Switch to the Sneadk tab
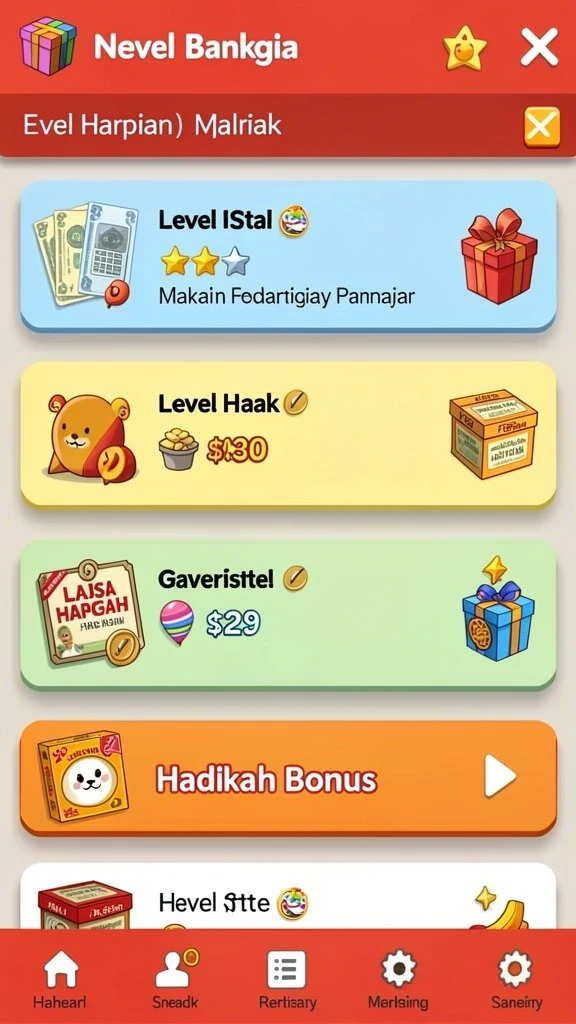The image size is (576, 1024). tap(175, 978)
